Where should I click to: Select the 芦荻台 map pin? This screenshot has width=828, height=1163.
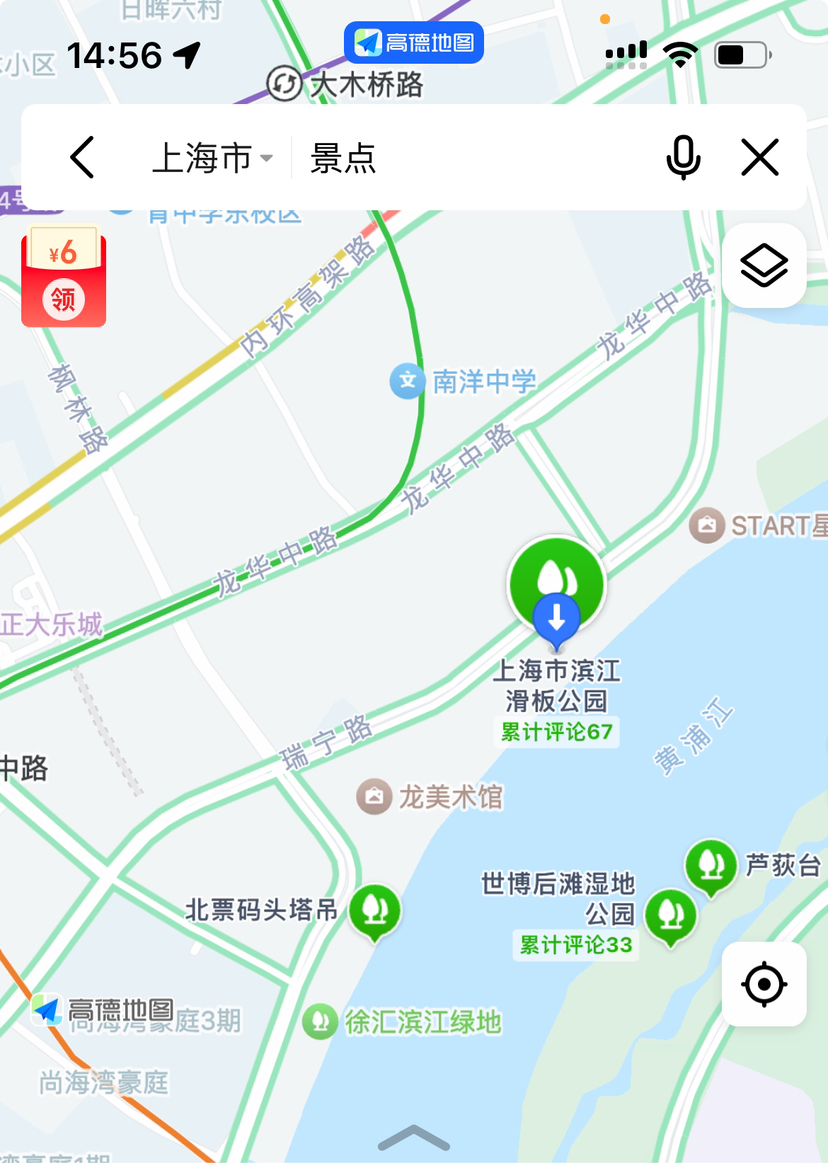click(710, 864)
